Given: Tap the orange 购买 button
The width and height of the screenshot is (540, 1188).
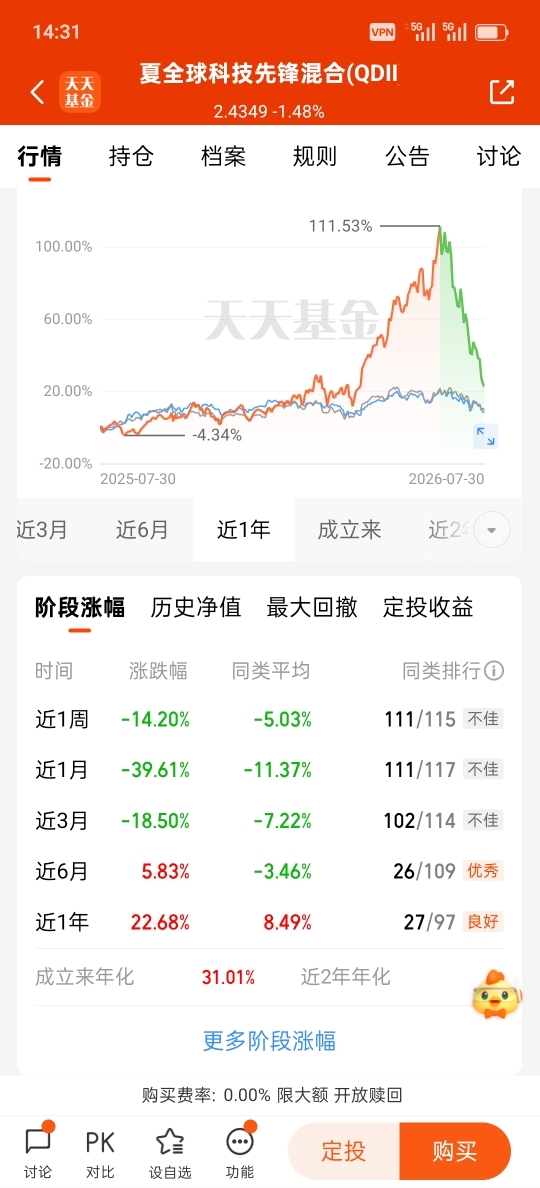Looking at the screenshot, I should pos(455,1152).
